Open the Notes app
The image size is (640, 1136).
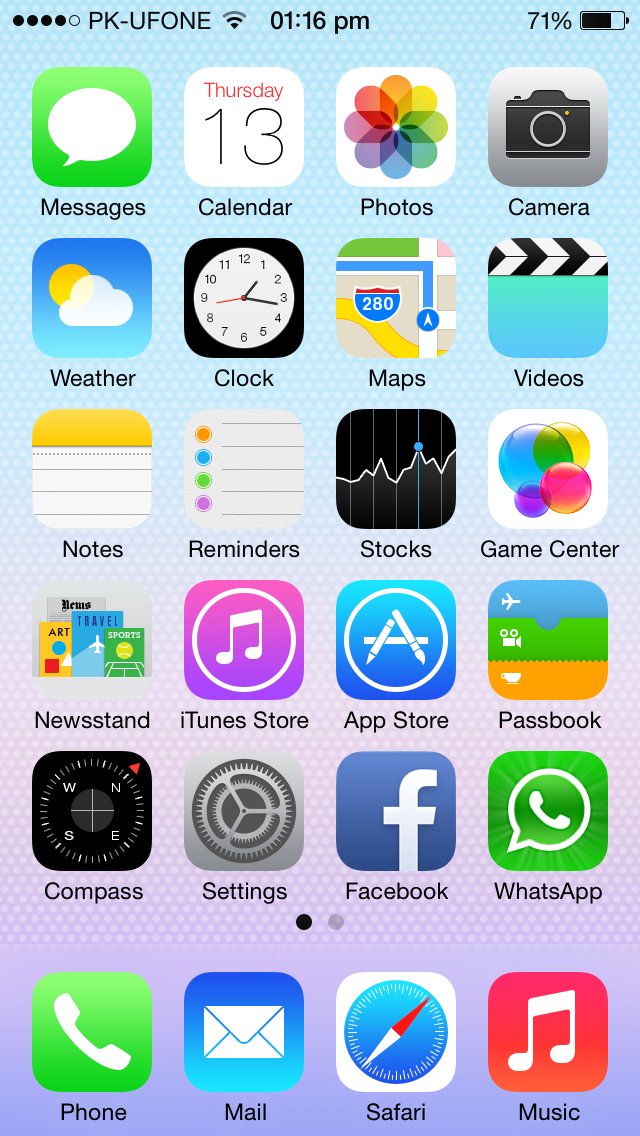(92, 469)
